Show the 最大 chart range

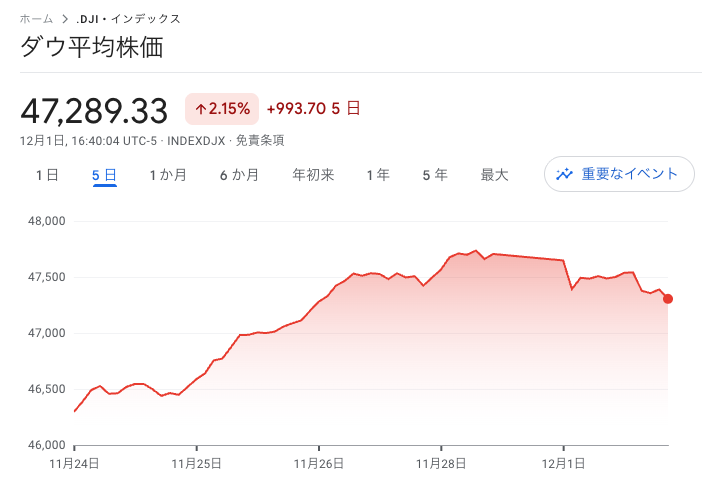(494, 175)
